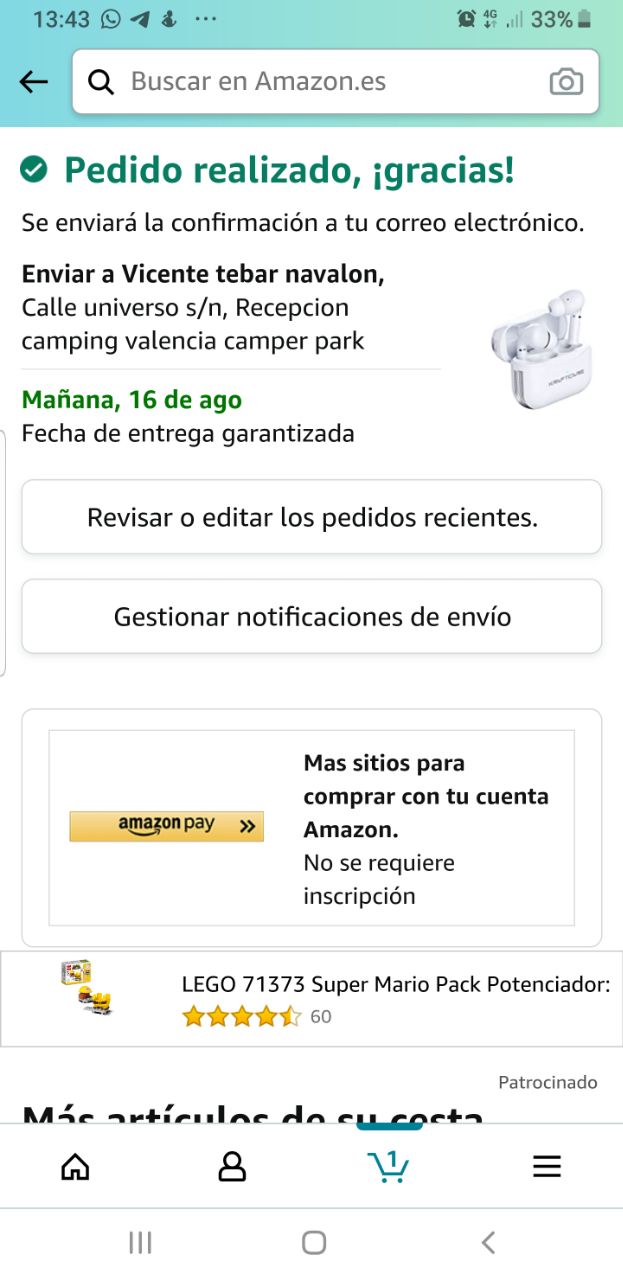This screenshot has width=623, height=1280.
Task: Open the camera search icon
Action: click(566, 82)
